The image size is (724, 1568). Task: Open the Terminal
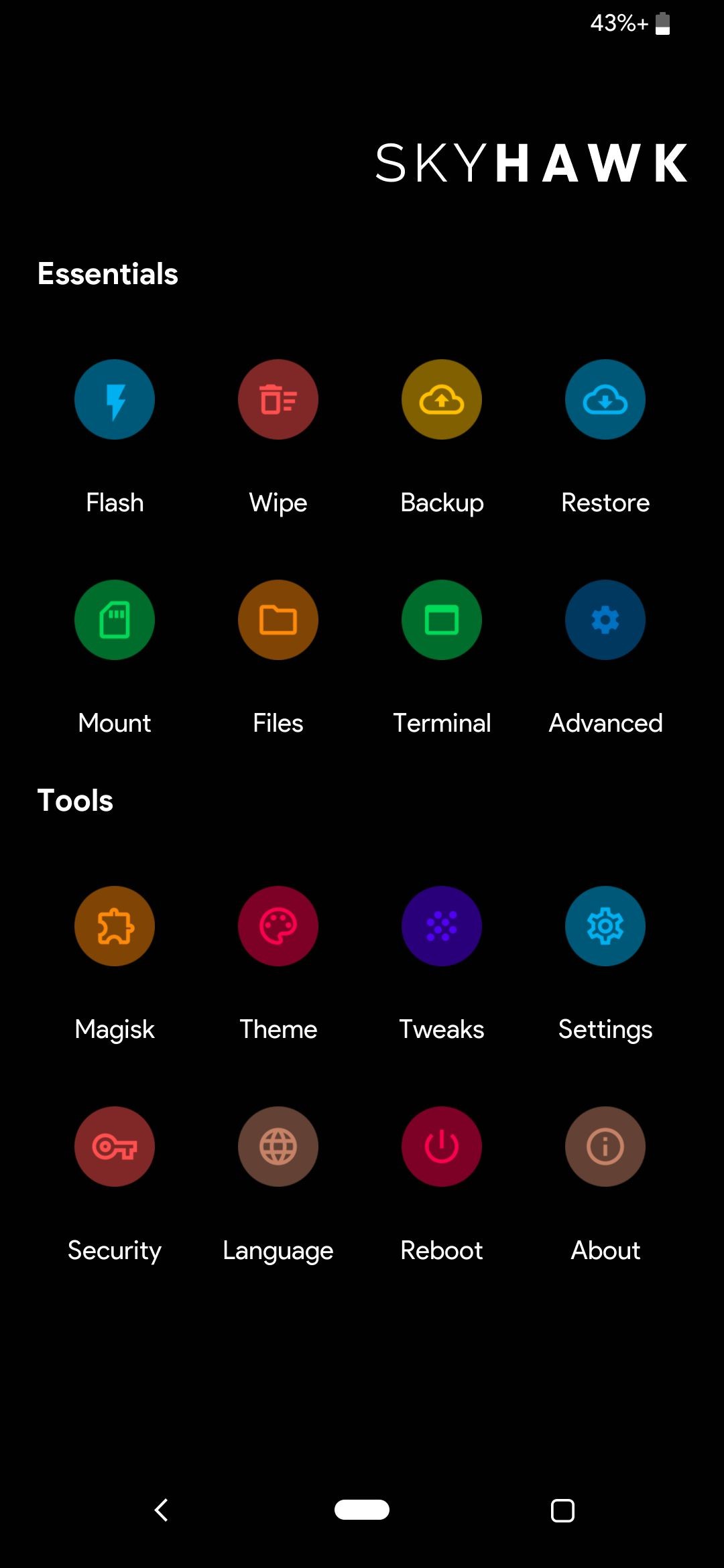442,620
